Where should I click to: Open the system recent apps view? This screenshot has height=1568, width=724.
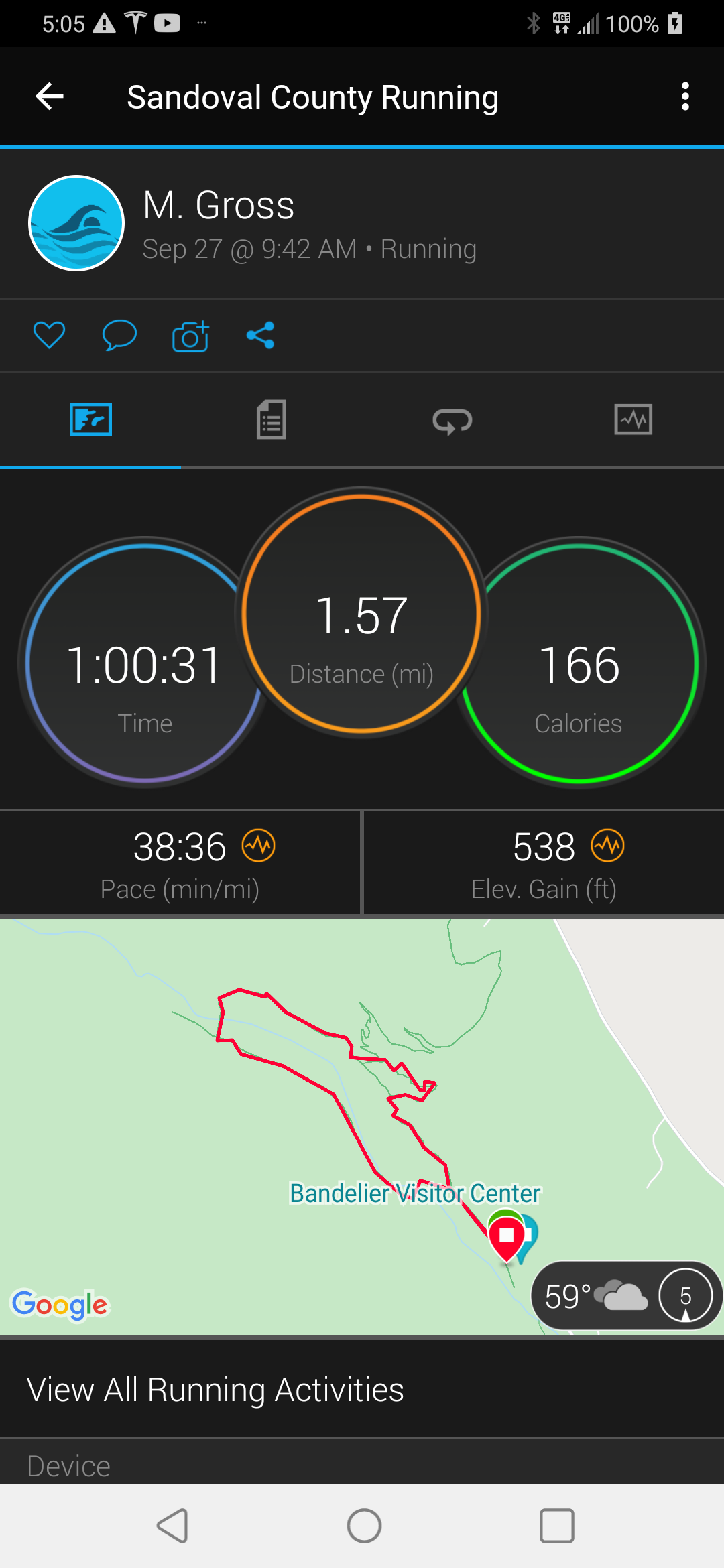[556, 1526]
